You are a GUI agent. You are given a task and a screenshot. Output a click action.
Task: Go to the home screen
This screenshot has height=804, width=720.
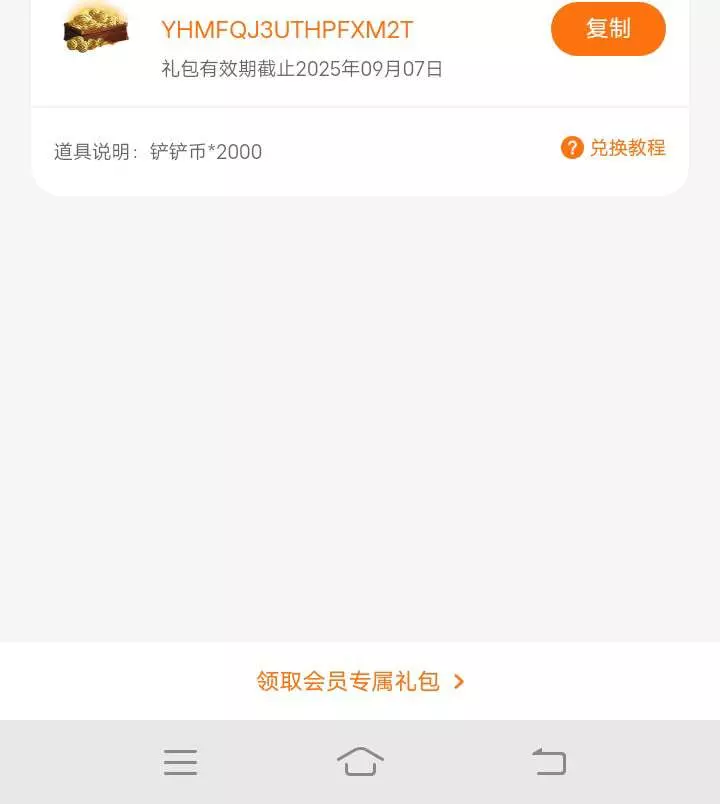tap(360, 761)
